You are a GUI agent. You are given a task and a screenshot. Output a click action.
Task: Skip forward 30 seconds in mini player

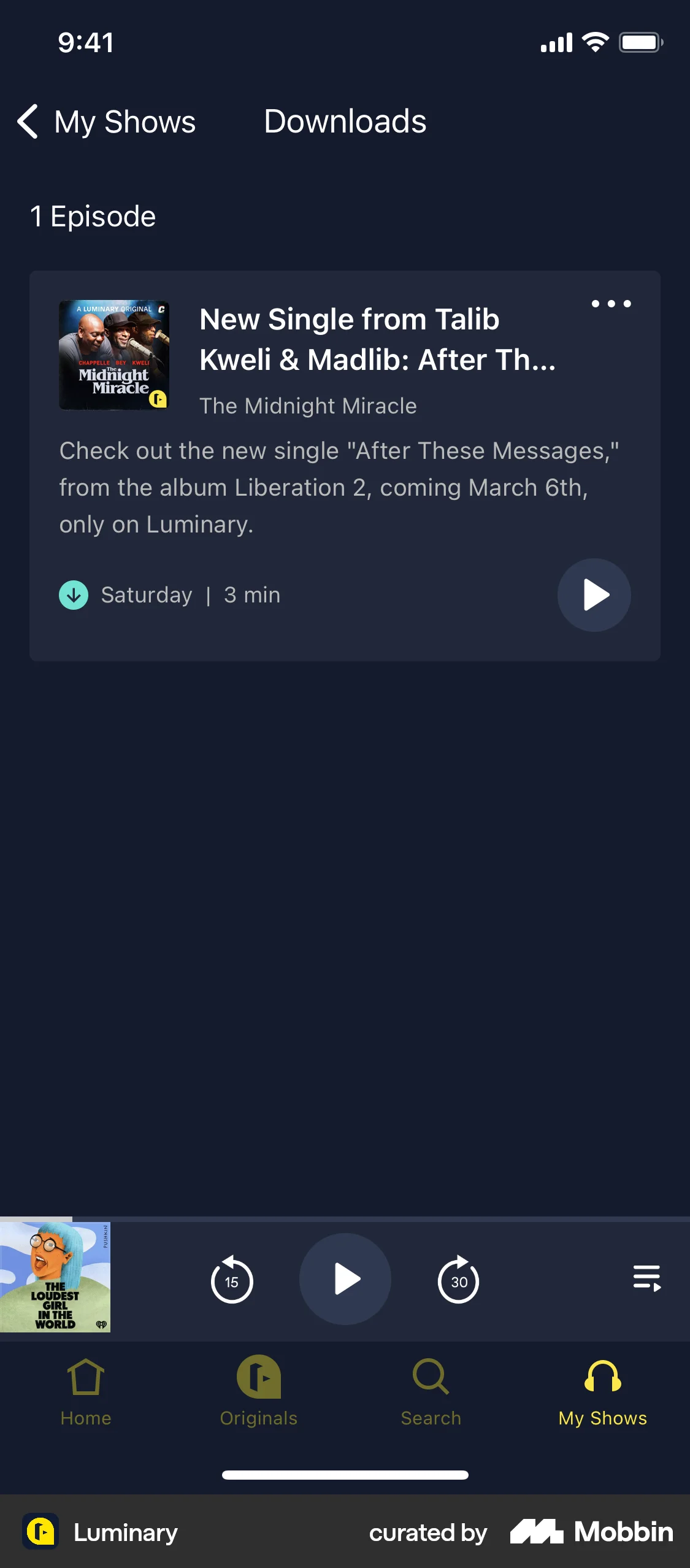point(458,1279)
